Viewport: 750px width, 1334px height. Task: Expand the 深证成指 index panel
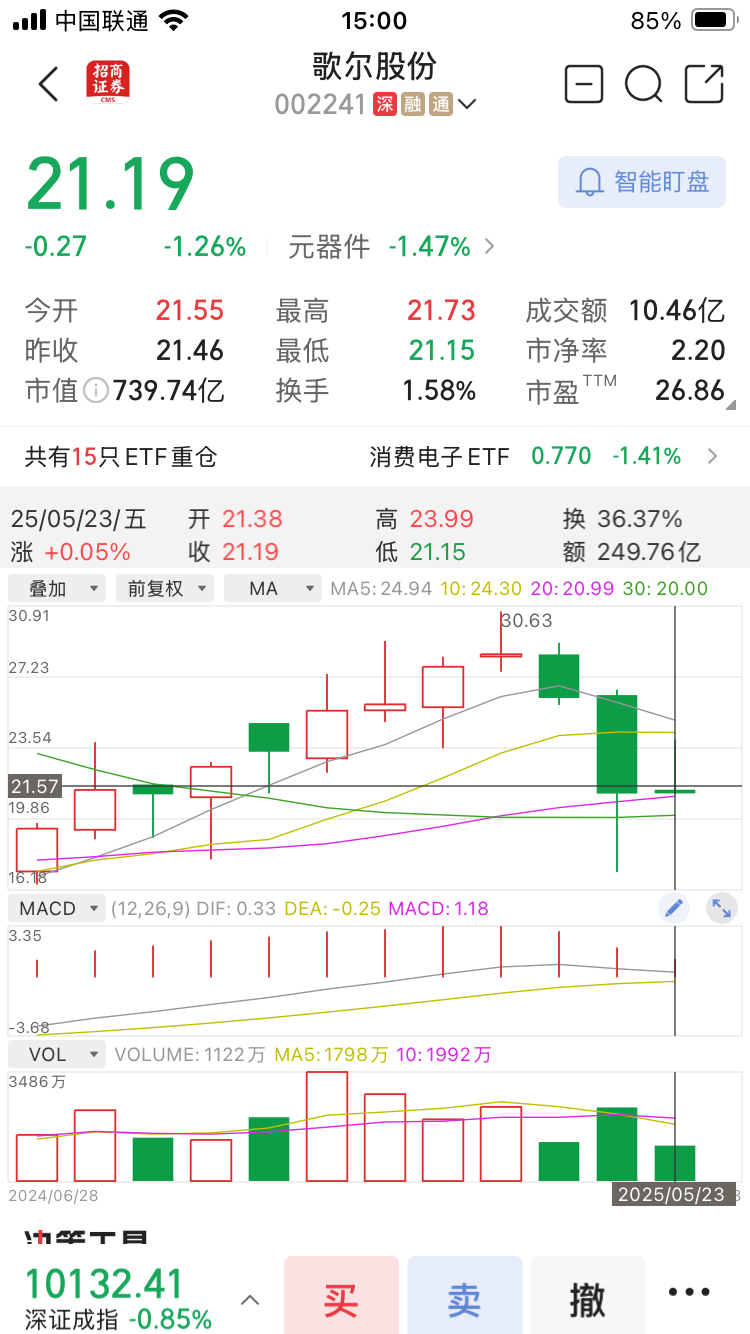250,1300
